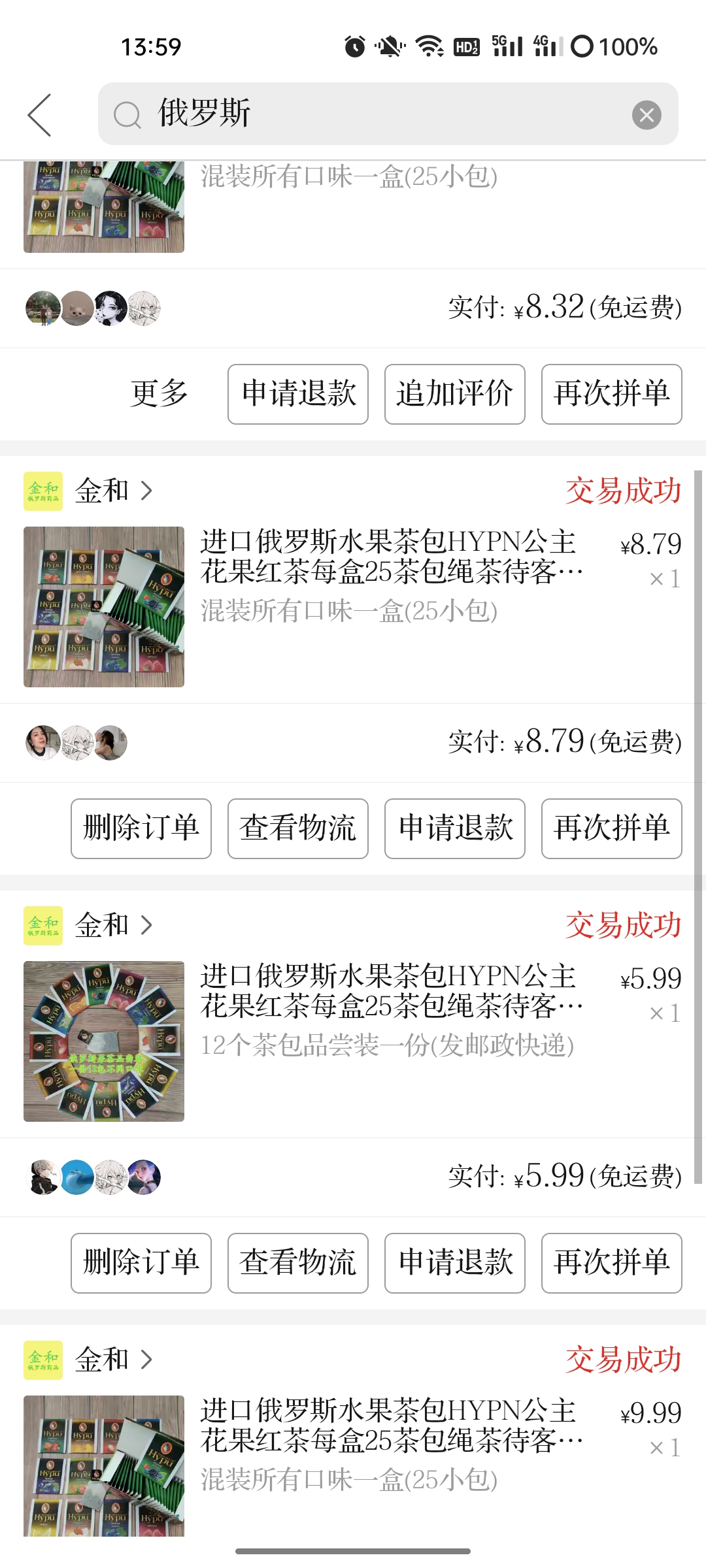Tap 申请退款 next to 追加评价
The height and width of the screenshot is (1568, 706).
(298, 394)
